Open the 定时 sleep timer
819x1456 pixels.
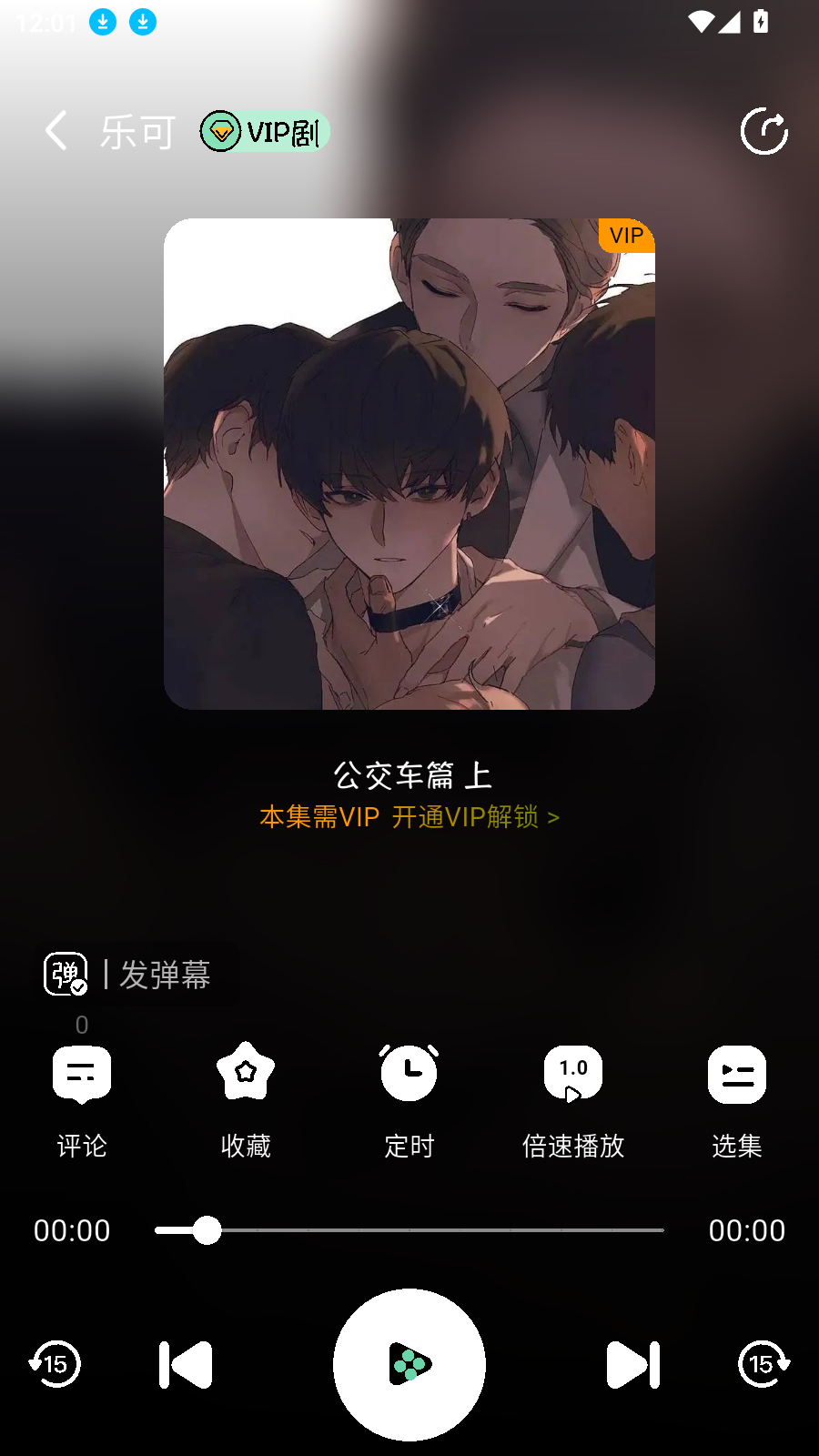(409, 1074)
